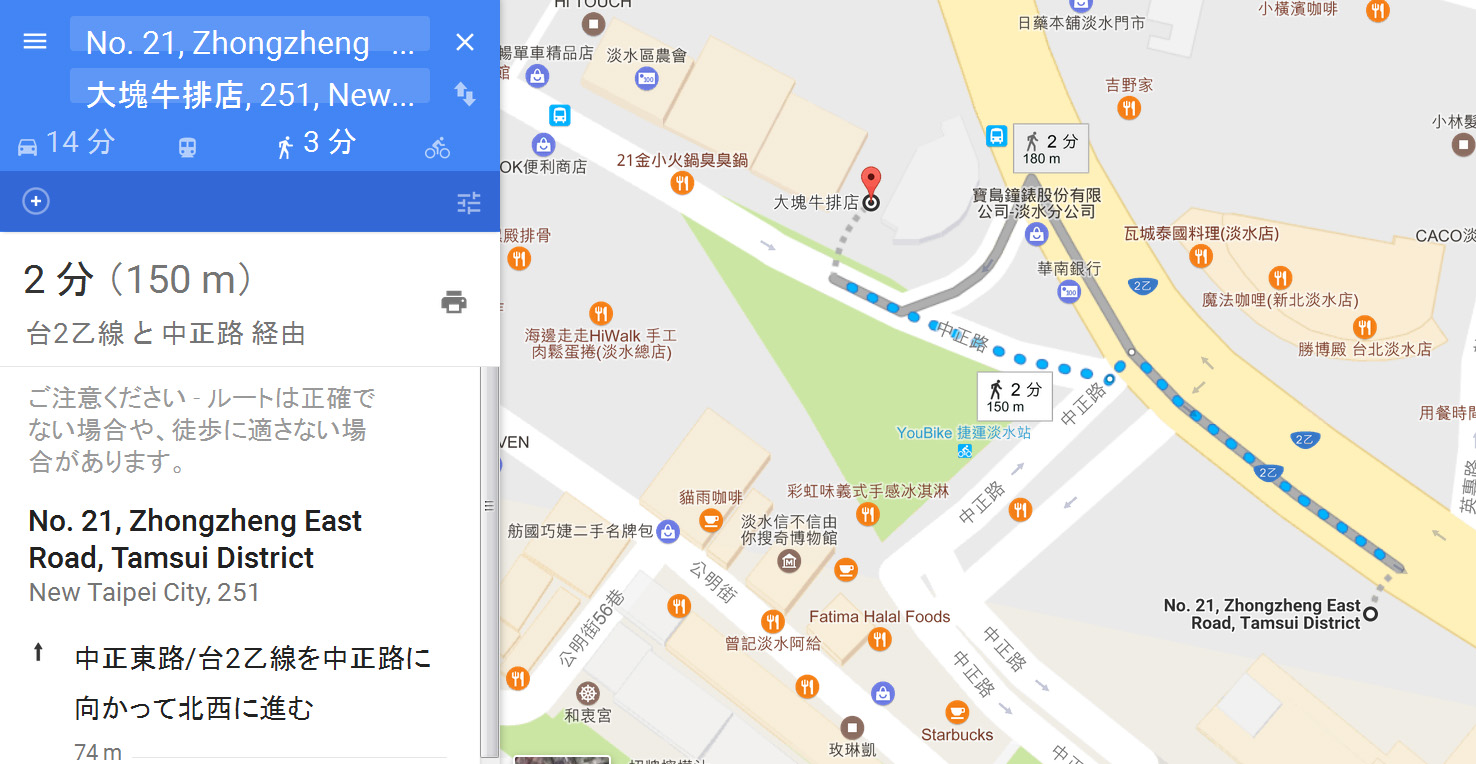
Task: Switch to public transit mode
Action: [187, 147]
